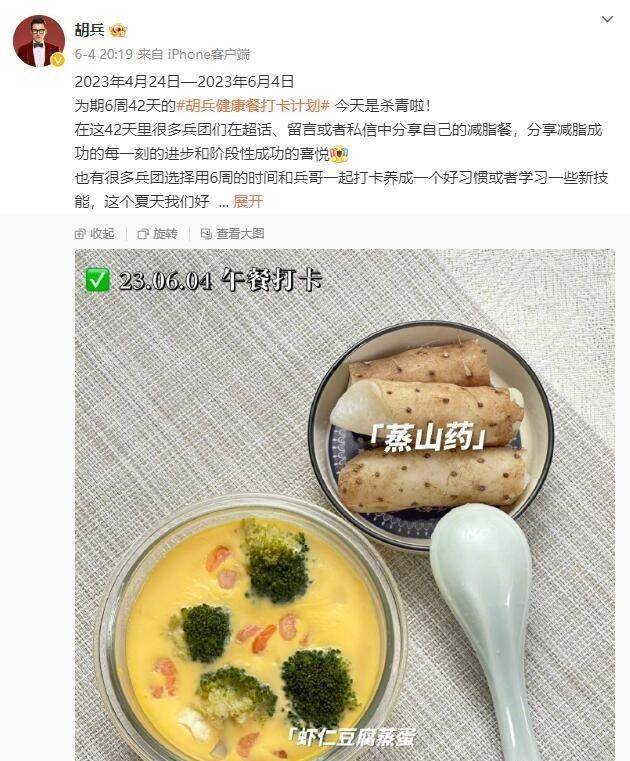Open 胡兵's username link
Viewport: 630px width, 761px height.
click(x=89, y=30)
